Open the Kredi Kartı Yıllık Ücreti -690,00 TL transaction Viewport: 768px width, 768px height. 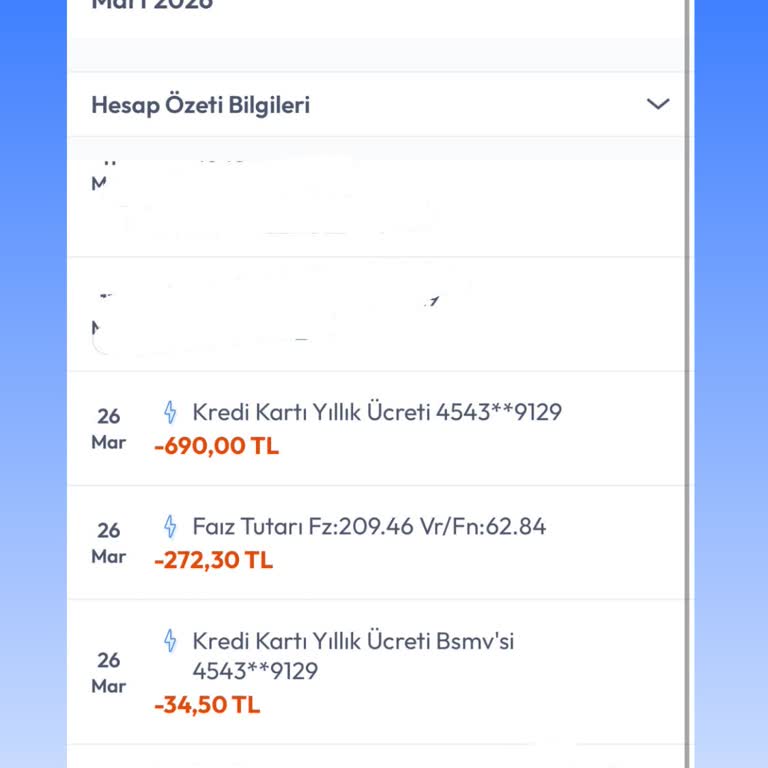tap(376, 428)
